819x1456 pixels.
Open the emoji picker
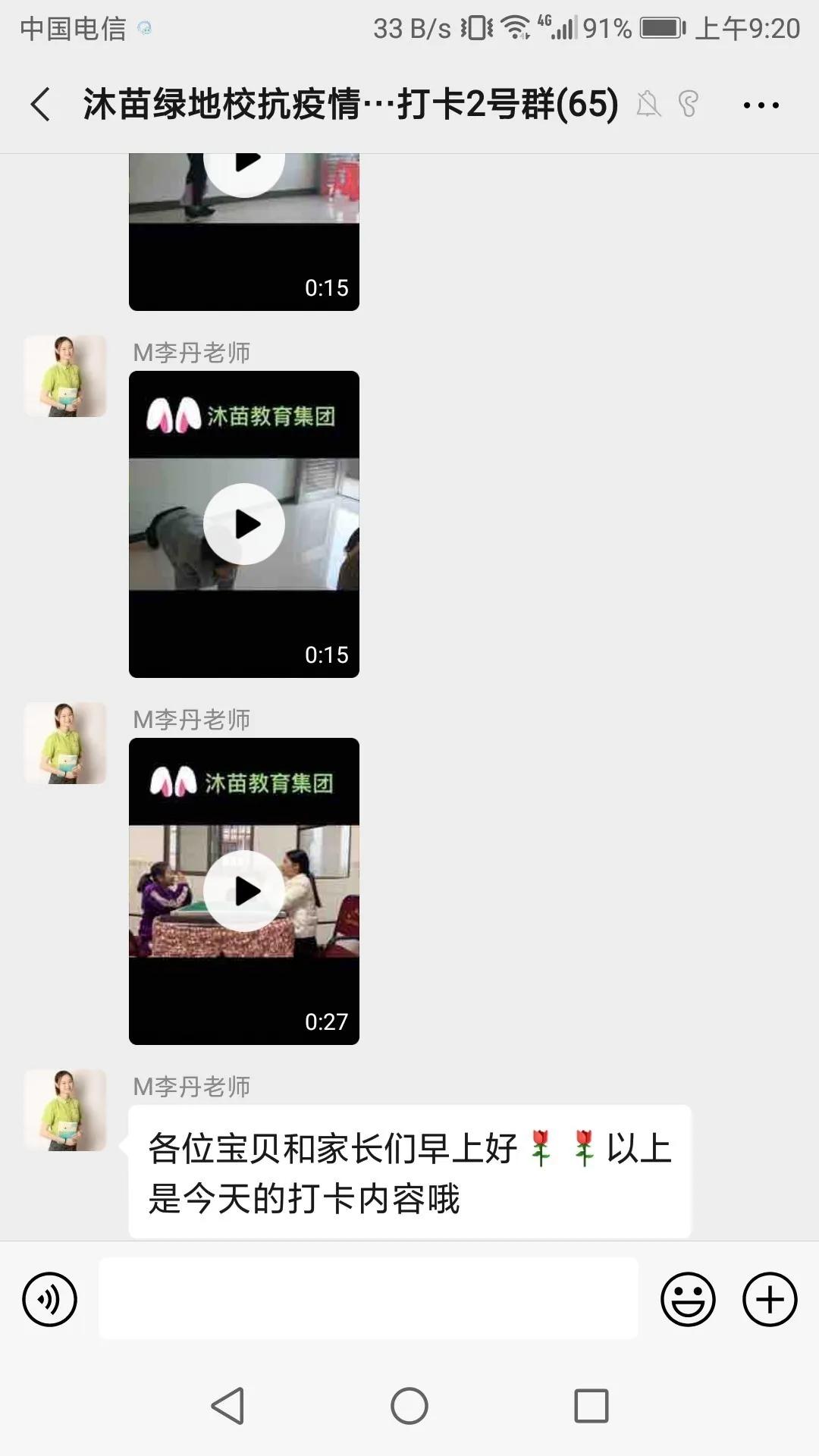pos(688,1300)
